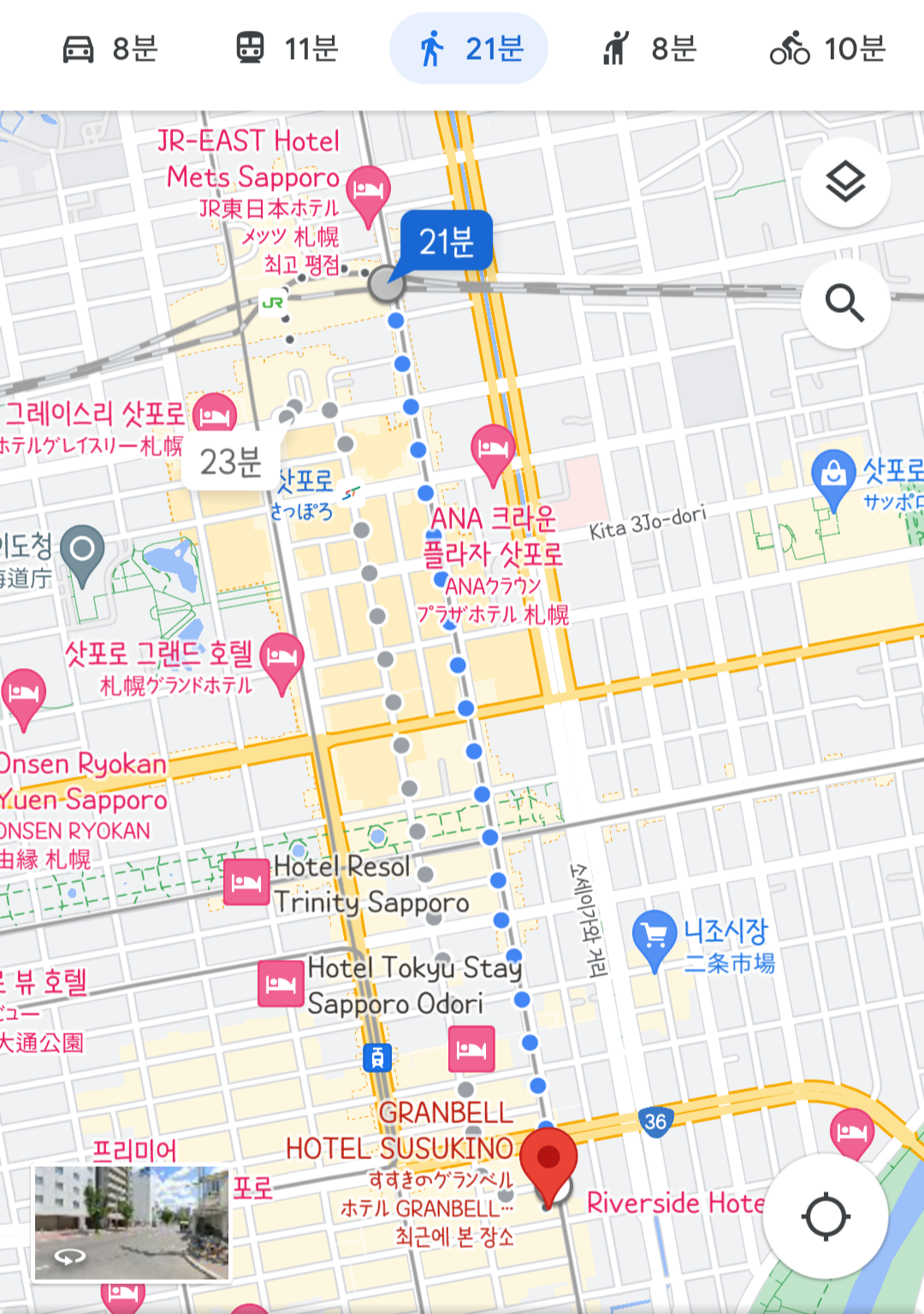The width and height of the screenshot is (924, 1314).
Task: Select the walking mode tab (21분)
Action: point(469,49)
